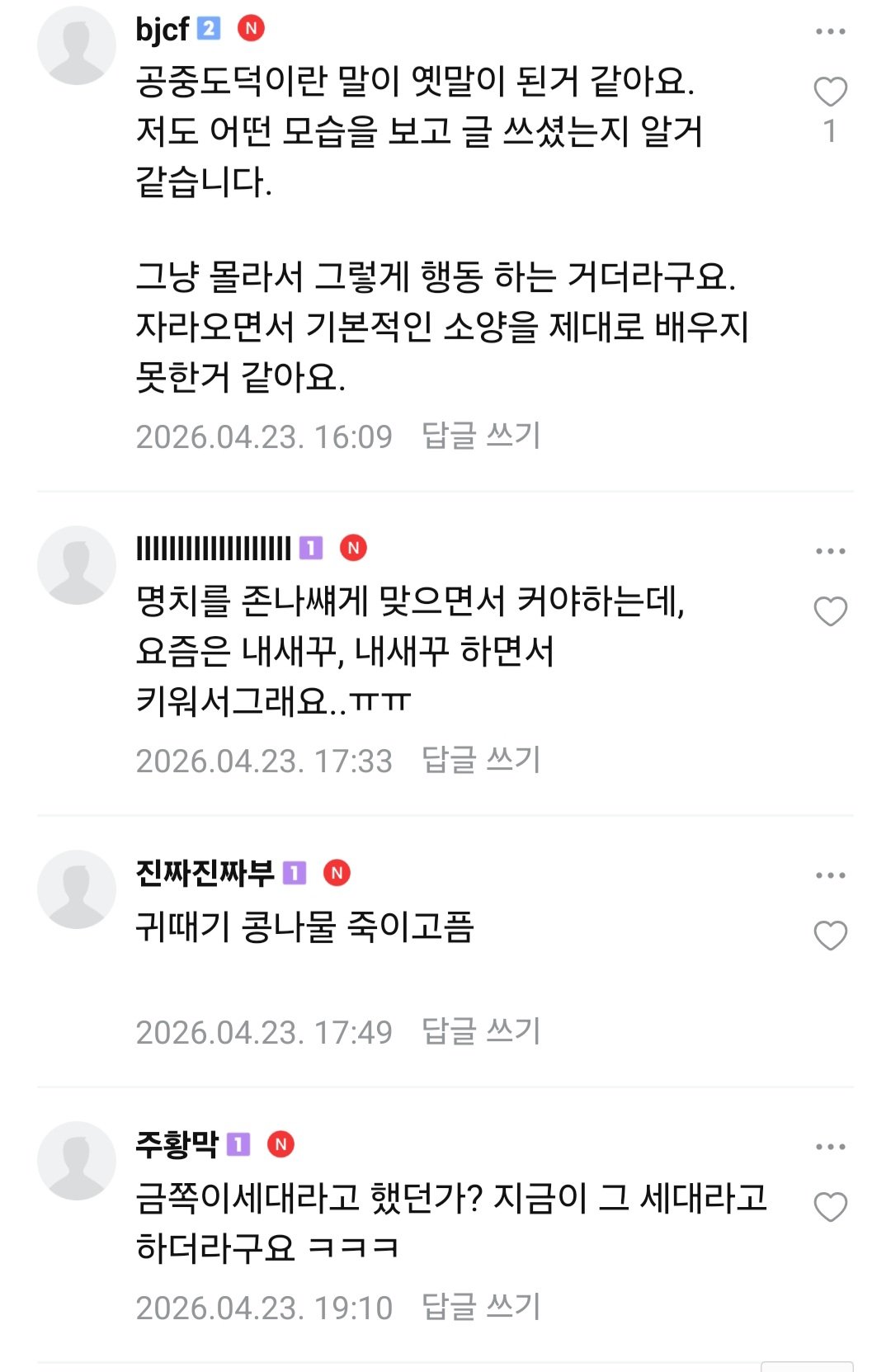
Task: Open overflow menu on bjcf's comment
Action: tap(830, 31)
